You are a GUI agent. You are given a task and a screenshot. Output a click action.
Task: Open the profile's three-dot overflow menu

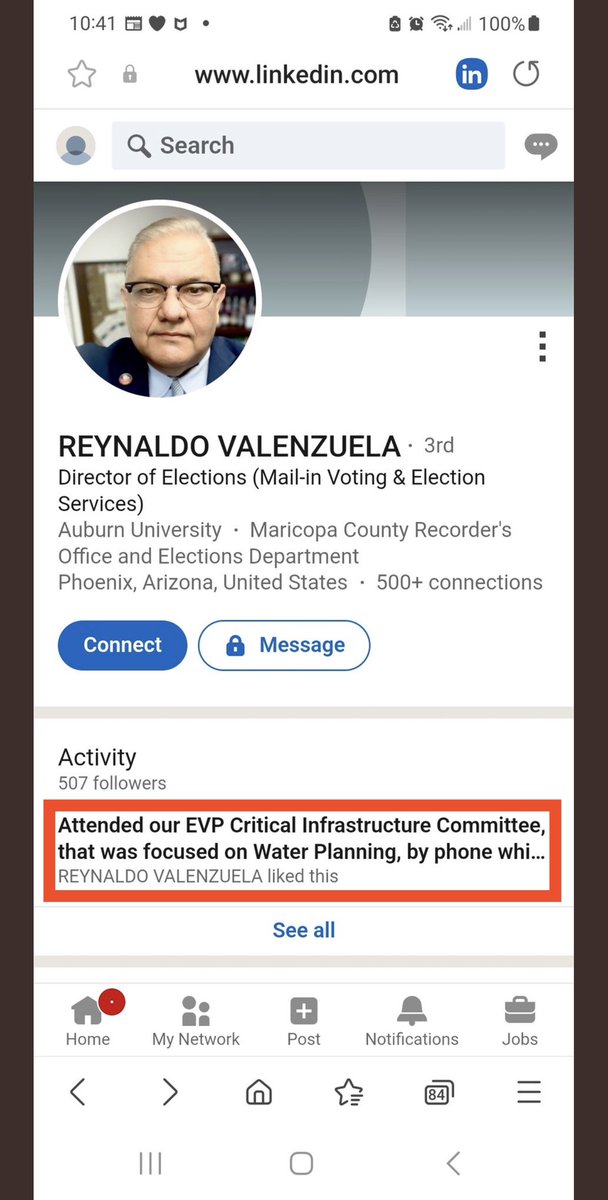[542, 346]
